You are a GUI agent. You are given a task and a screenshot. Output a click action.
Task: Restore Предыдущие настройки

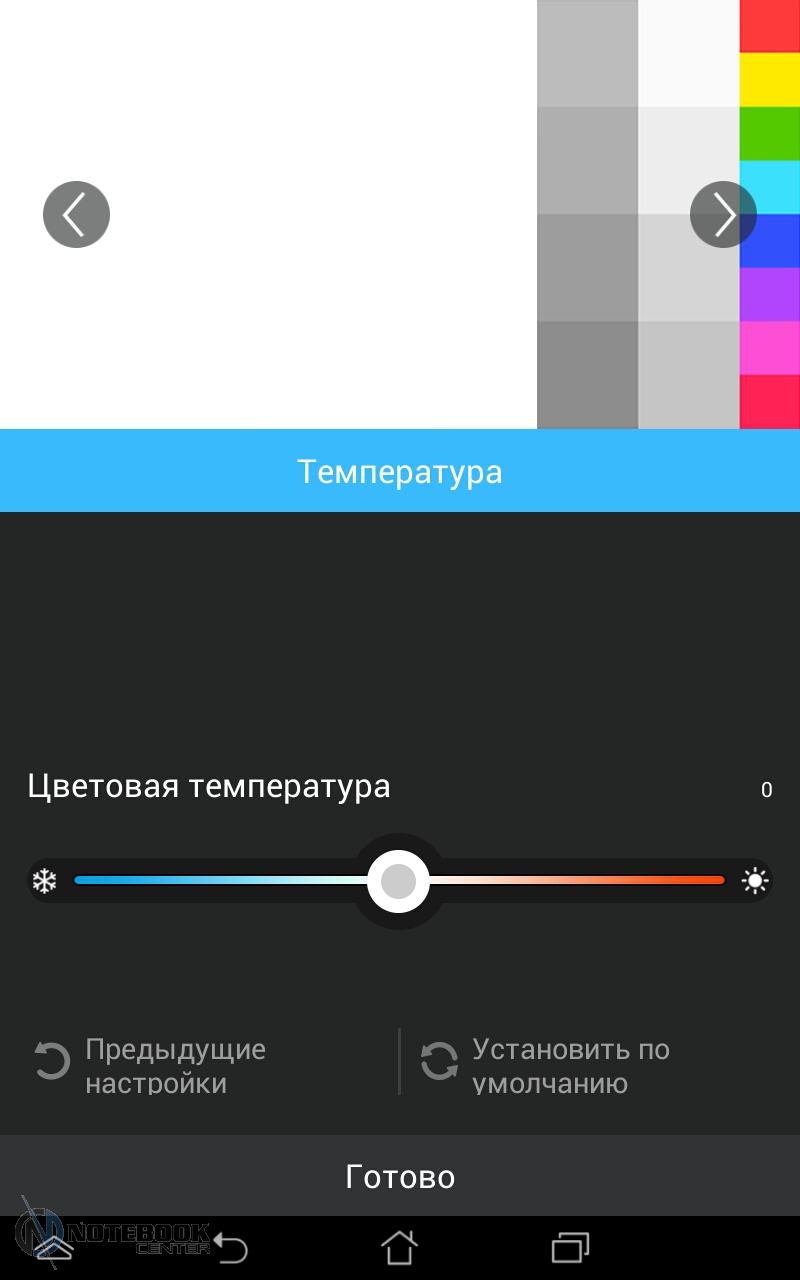(x=150, y=1065)
